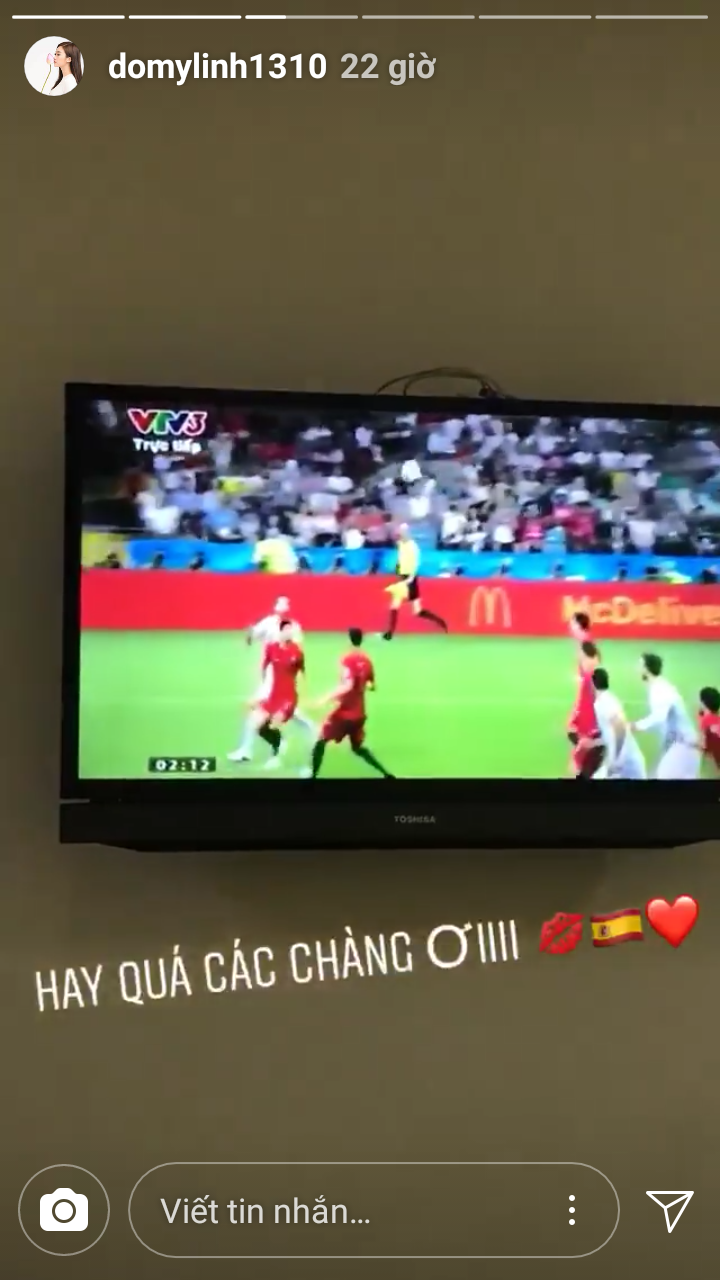
Task: Open camera to reply to story
Action: point(64,1211)
